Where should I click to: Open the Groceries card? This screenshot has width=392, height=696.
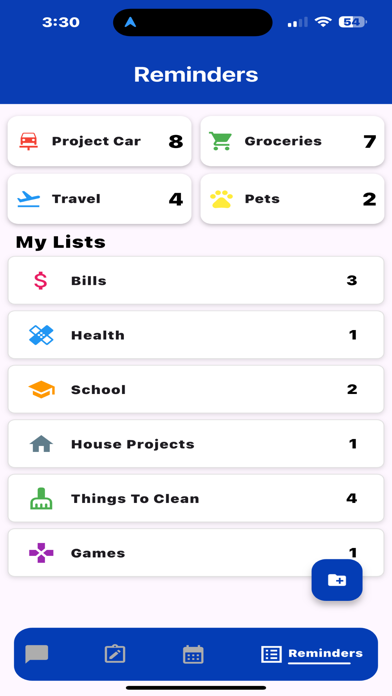click(292, 141)
